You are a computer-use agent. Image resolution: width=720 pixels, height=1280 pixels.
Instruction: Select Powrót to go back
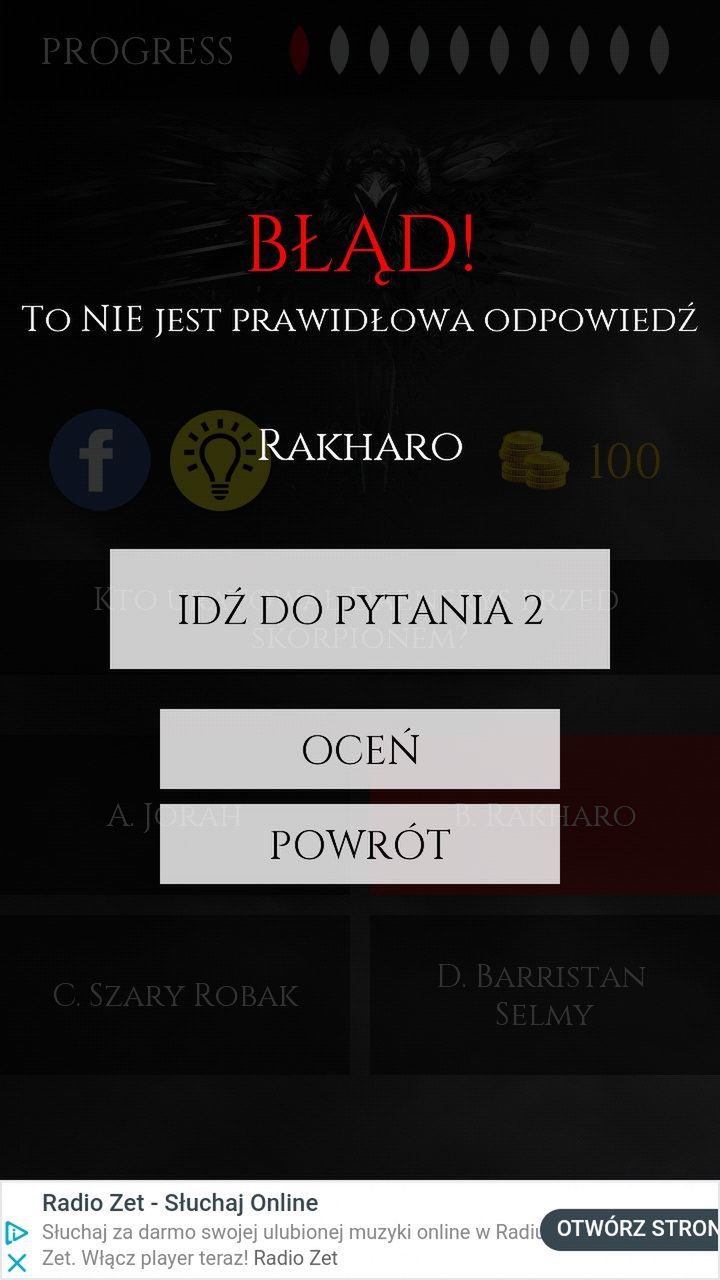coord(360,844)
